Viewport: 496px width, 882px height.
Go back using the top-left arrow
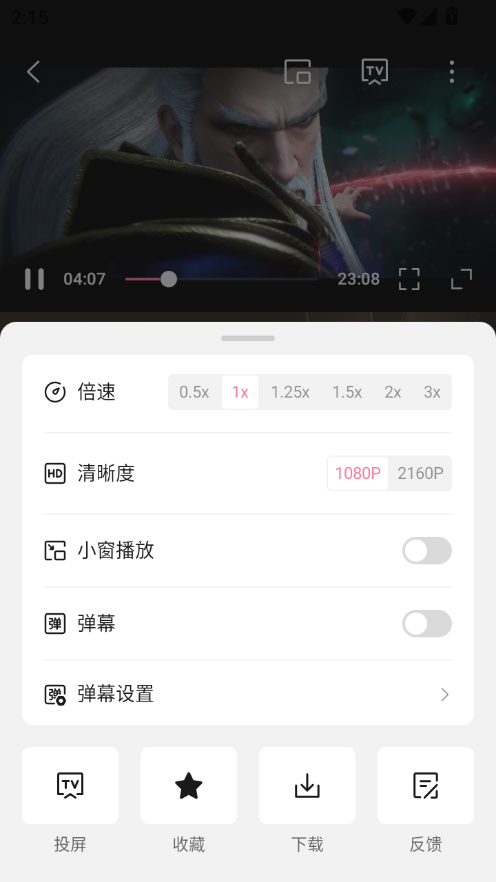34,71
